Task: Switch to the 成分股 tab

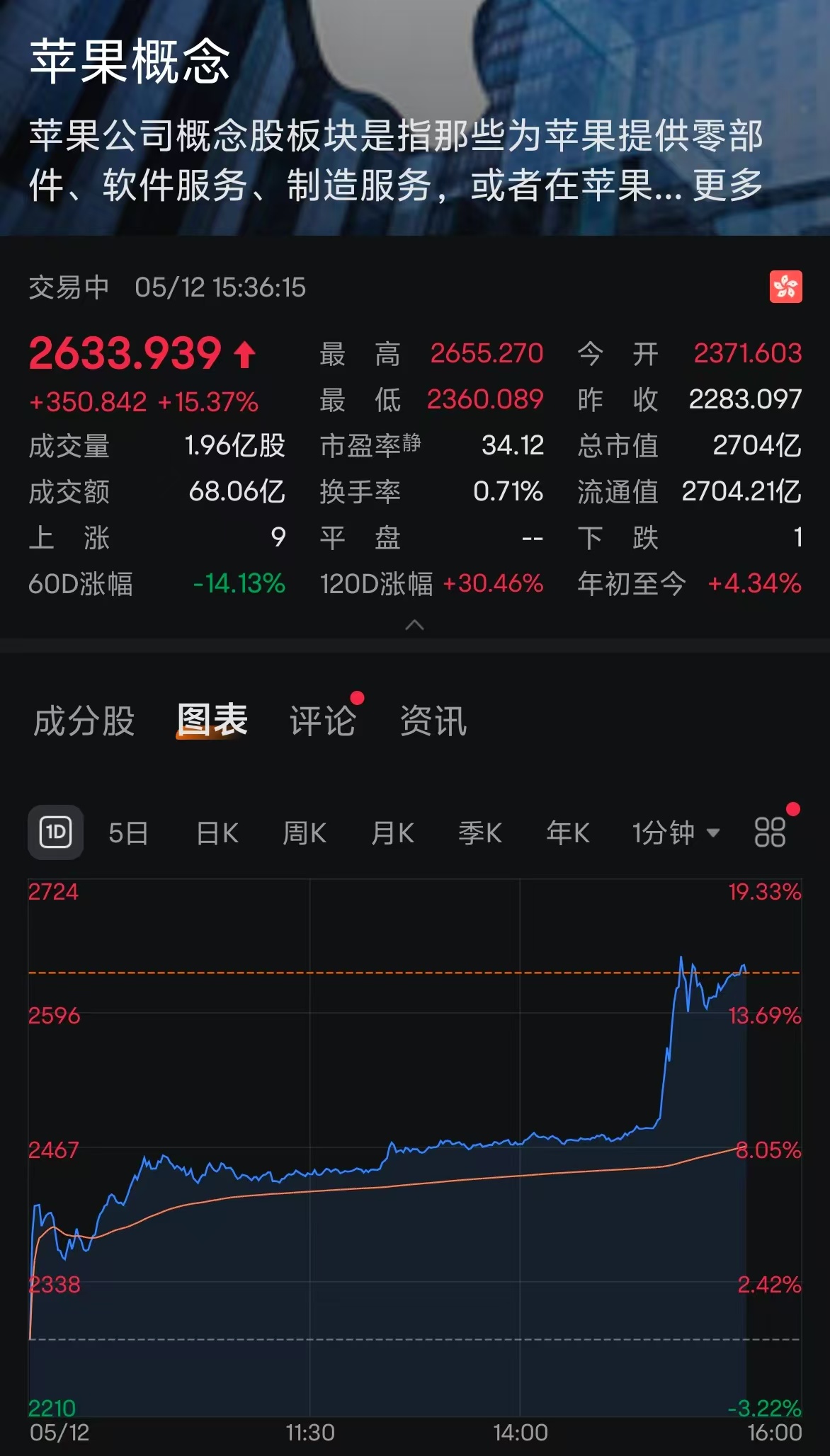Action: click(84, 721)
